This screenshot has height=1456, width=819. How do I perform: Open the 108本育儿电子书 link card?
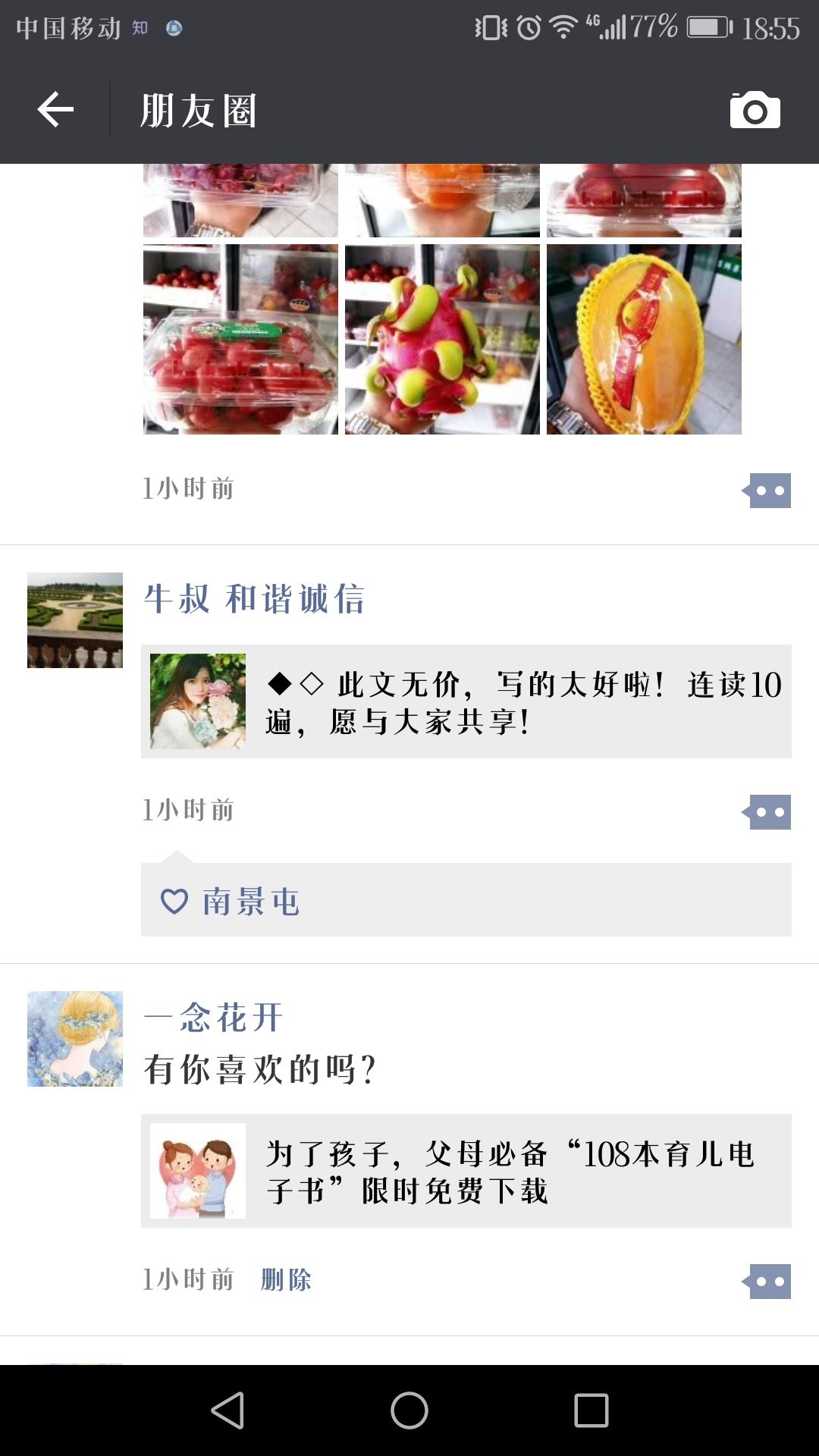click(466, 1171)
